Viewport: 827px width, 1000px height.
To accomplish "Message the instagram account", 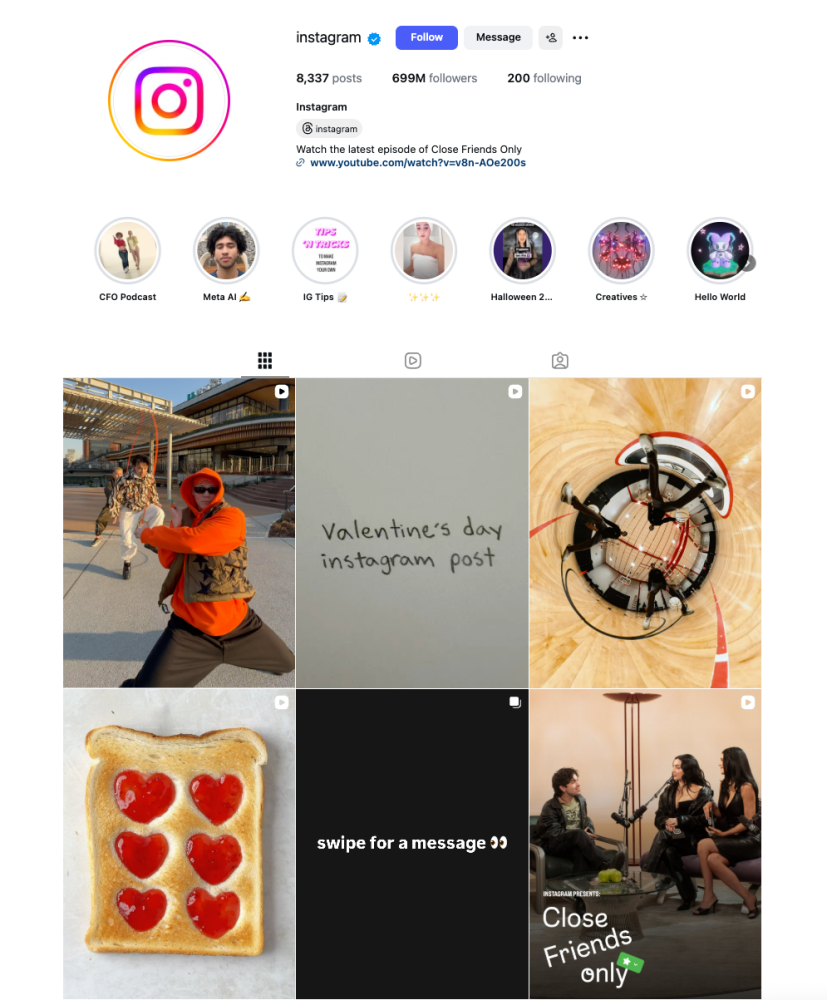I will pyautogui.click(x=498, y=38).
